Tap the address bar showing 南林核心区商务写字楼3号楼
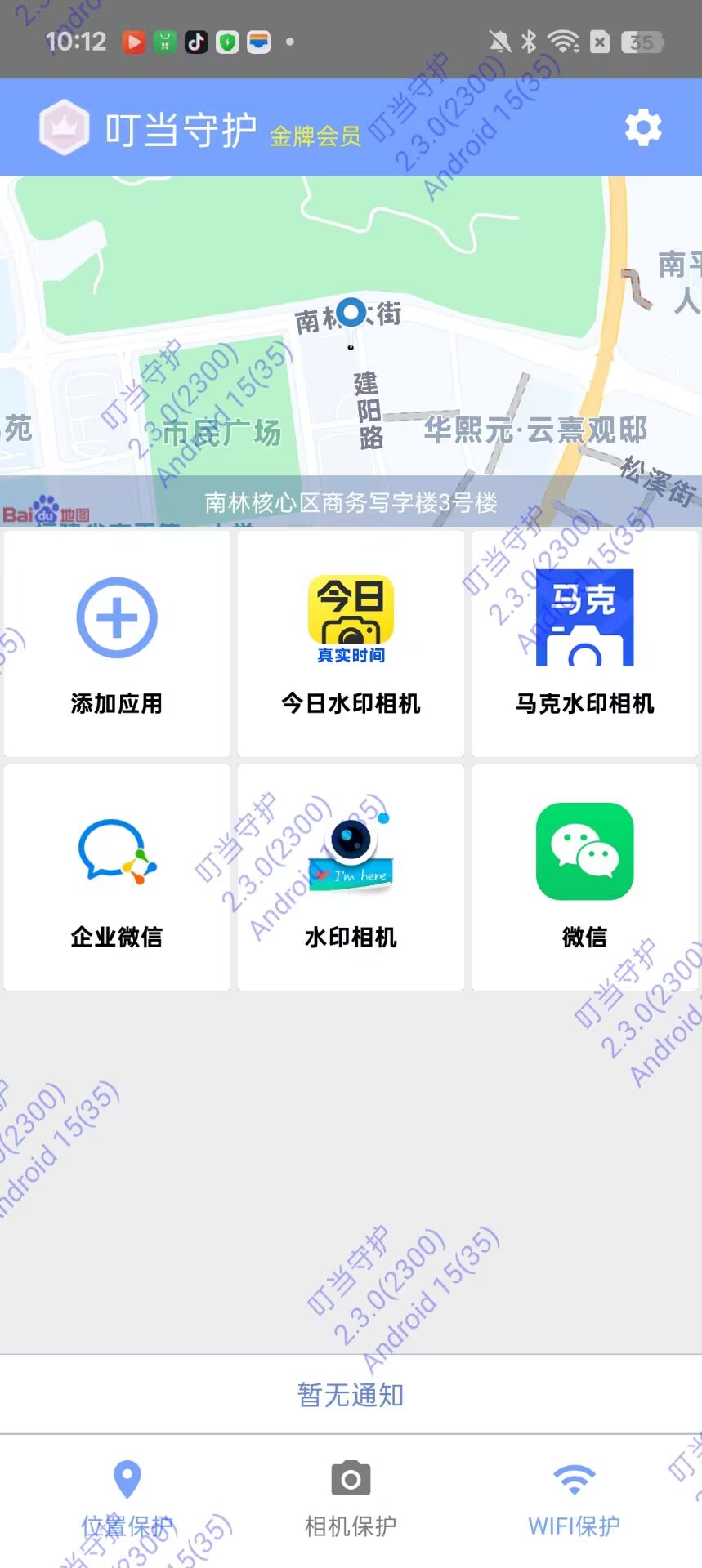 [x=351, y=504]
